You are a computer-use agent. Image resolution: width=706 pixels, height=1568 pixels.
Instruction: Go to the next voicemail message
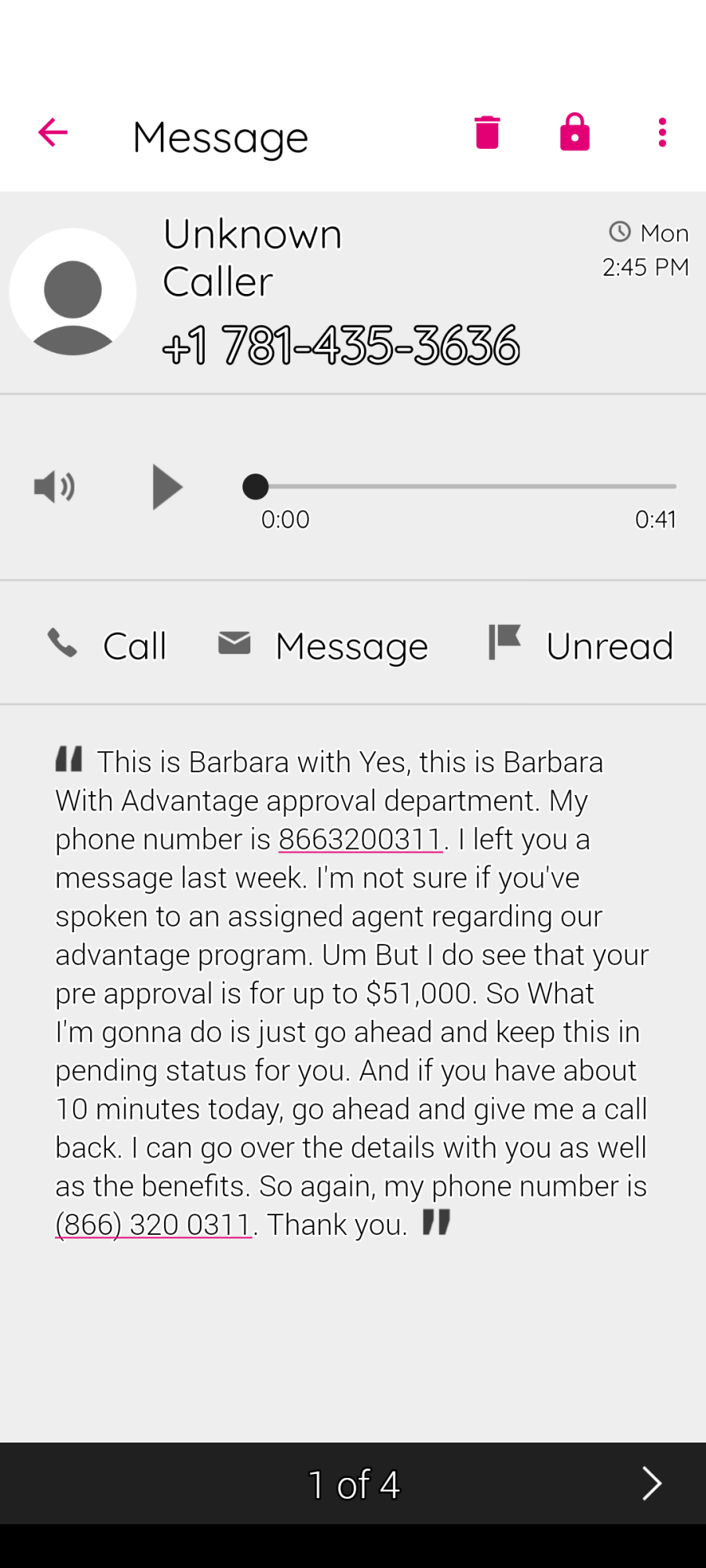[652, 1483]
